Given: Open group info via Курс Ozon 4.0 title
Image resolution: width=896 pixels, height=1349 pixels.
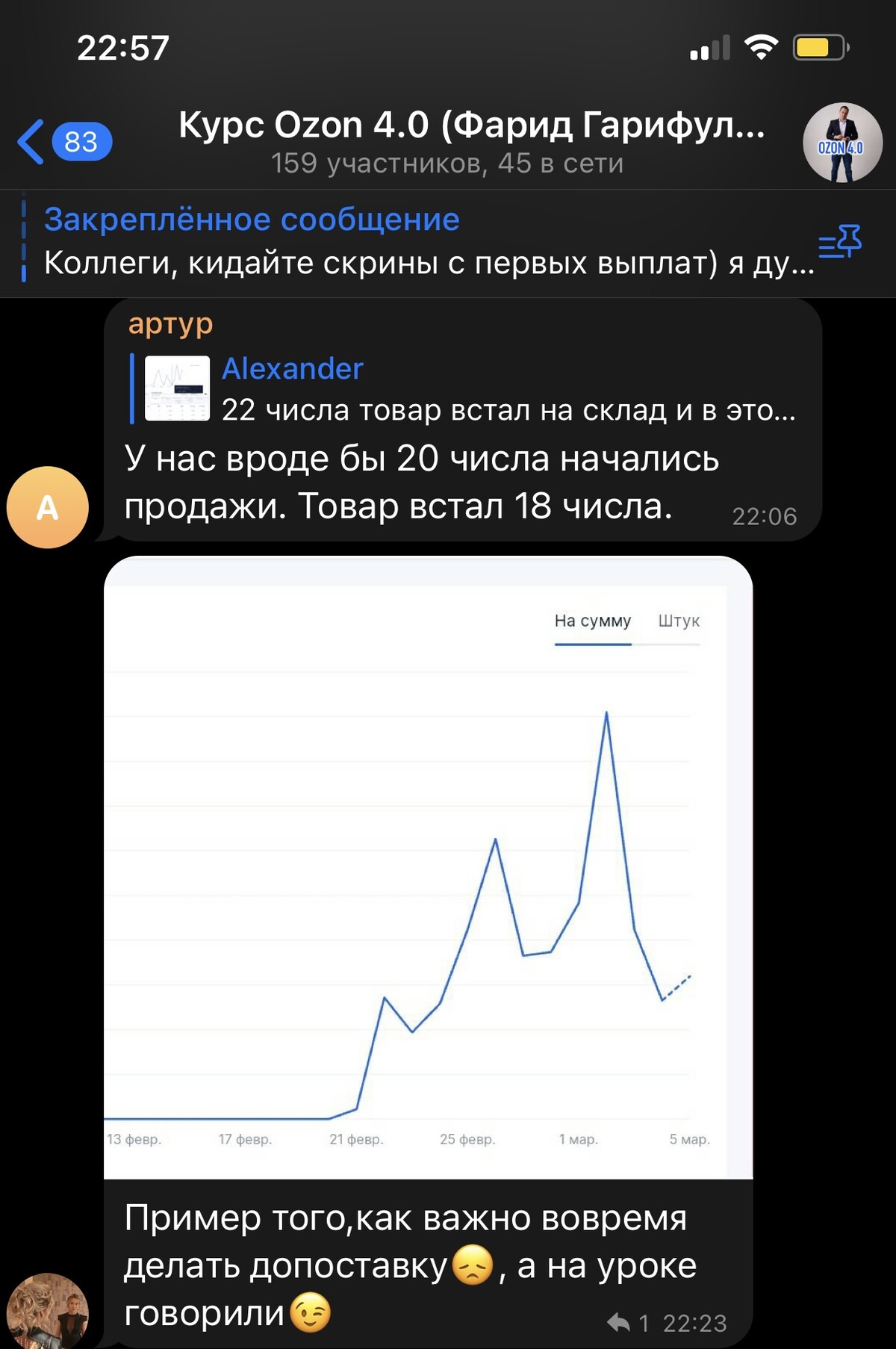Looking at the screenshot, I should click(470, 125).
